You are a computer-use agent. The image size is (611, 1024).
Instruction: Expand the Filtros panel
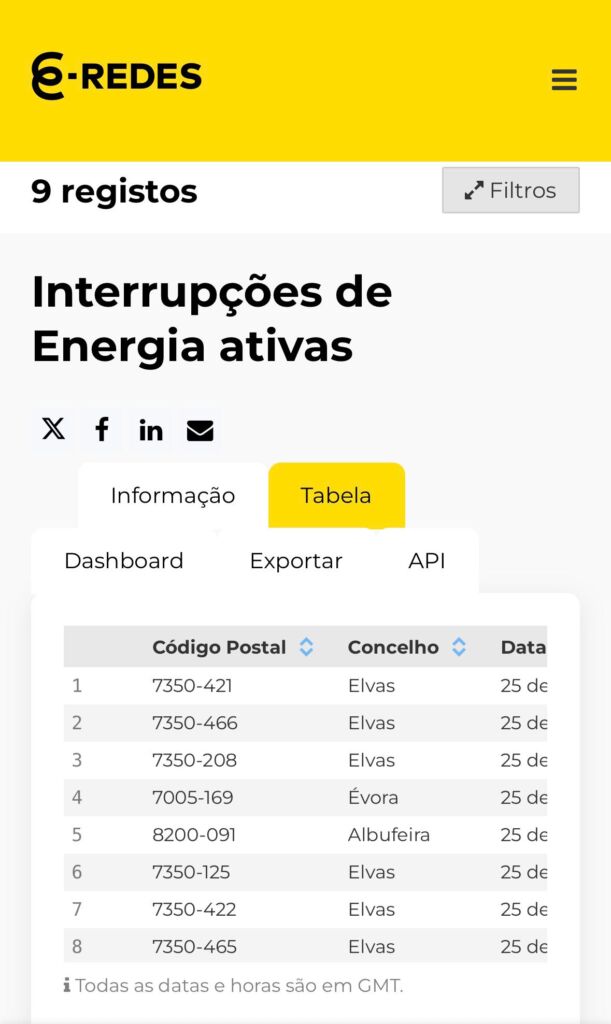coord(511,190)
